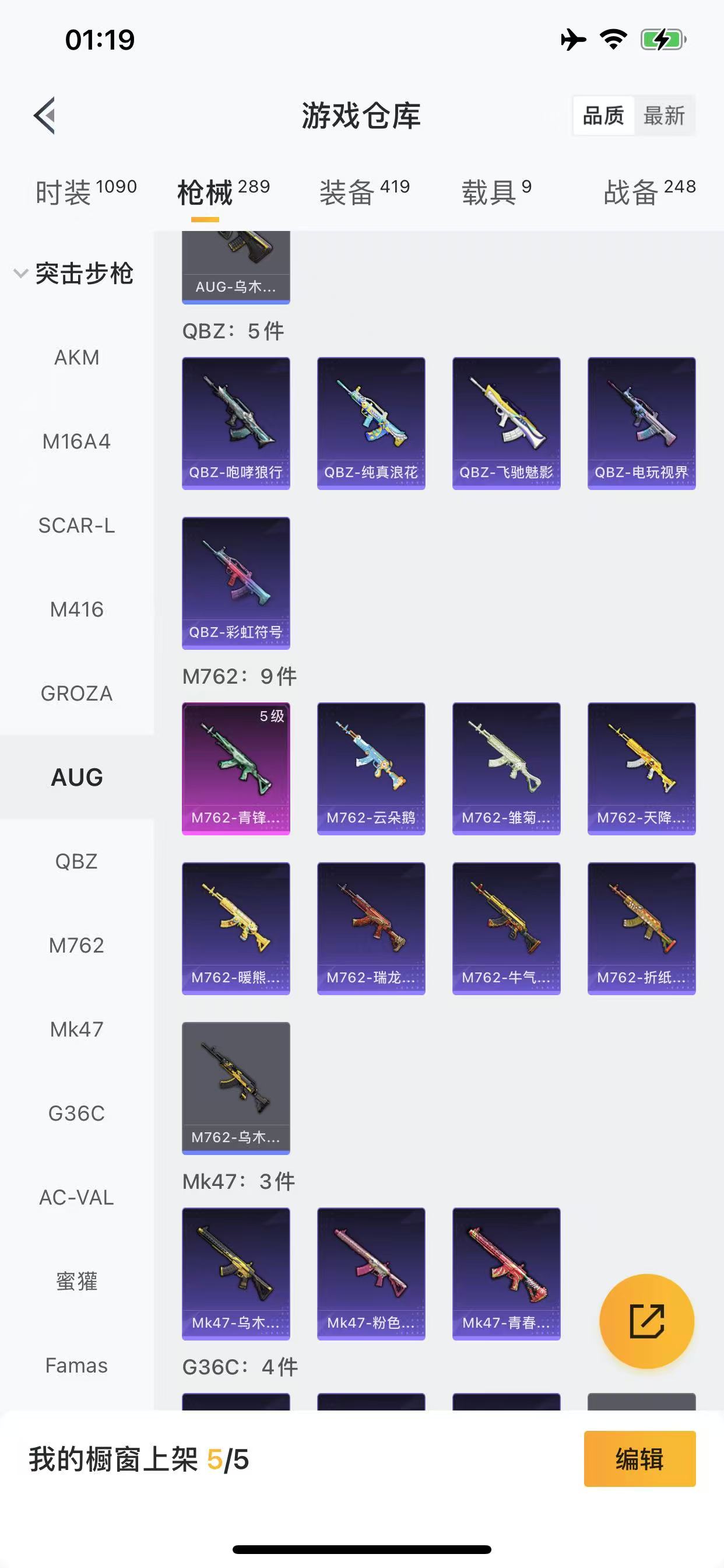Screen dimensions: 724x1568
Task: Select M416 in the weapon sidebar
Action: click(77, 610)
